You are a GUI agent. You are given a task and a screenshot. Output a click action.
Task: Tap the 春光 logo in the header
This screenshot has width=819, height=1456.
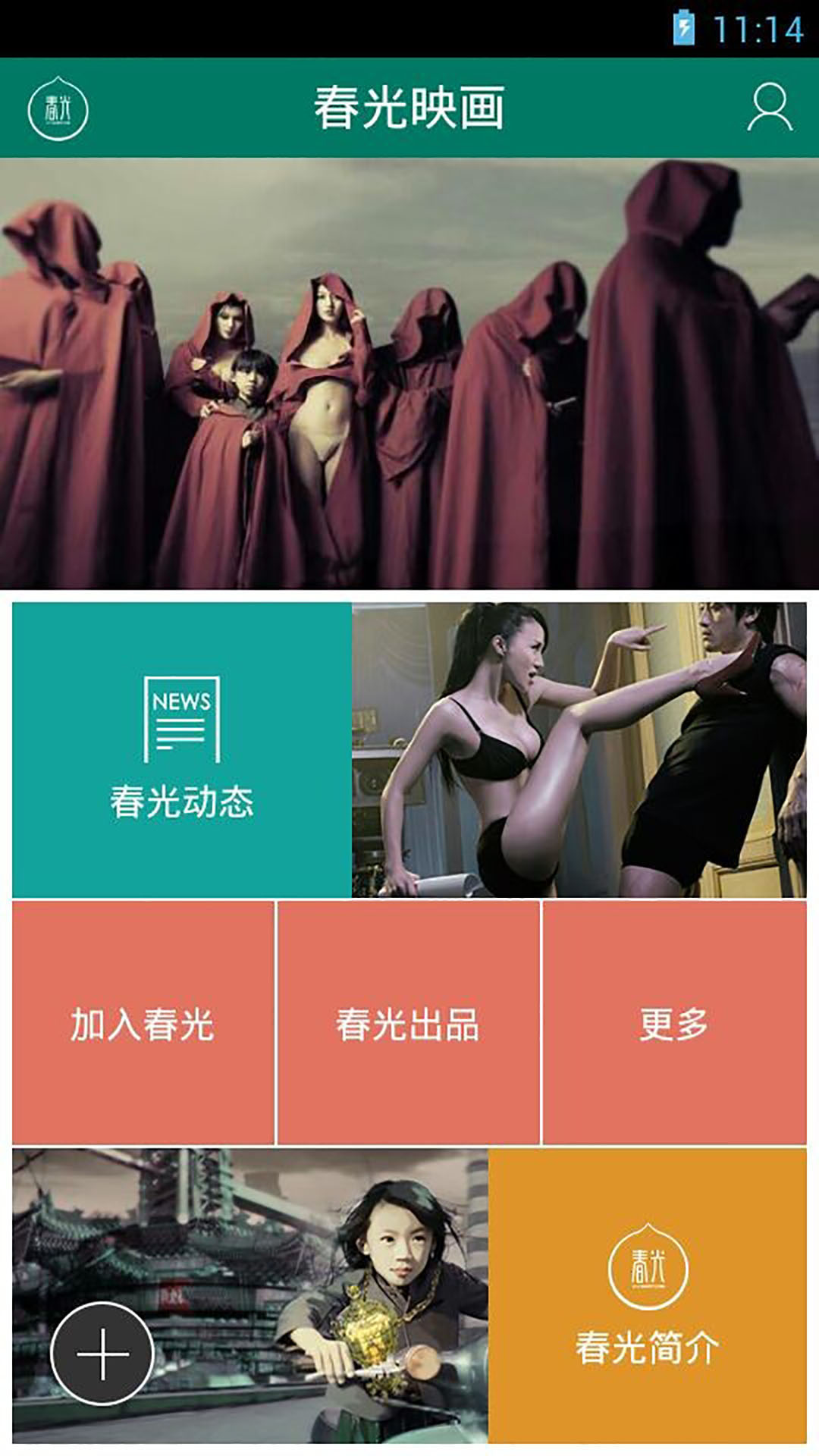pos(58,110)
